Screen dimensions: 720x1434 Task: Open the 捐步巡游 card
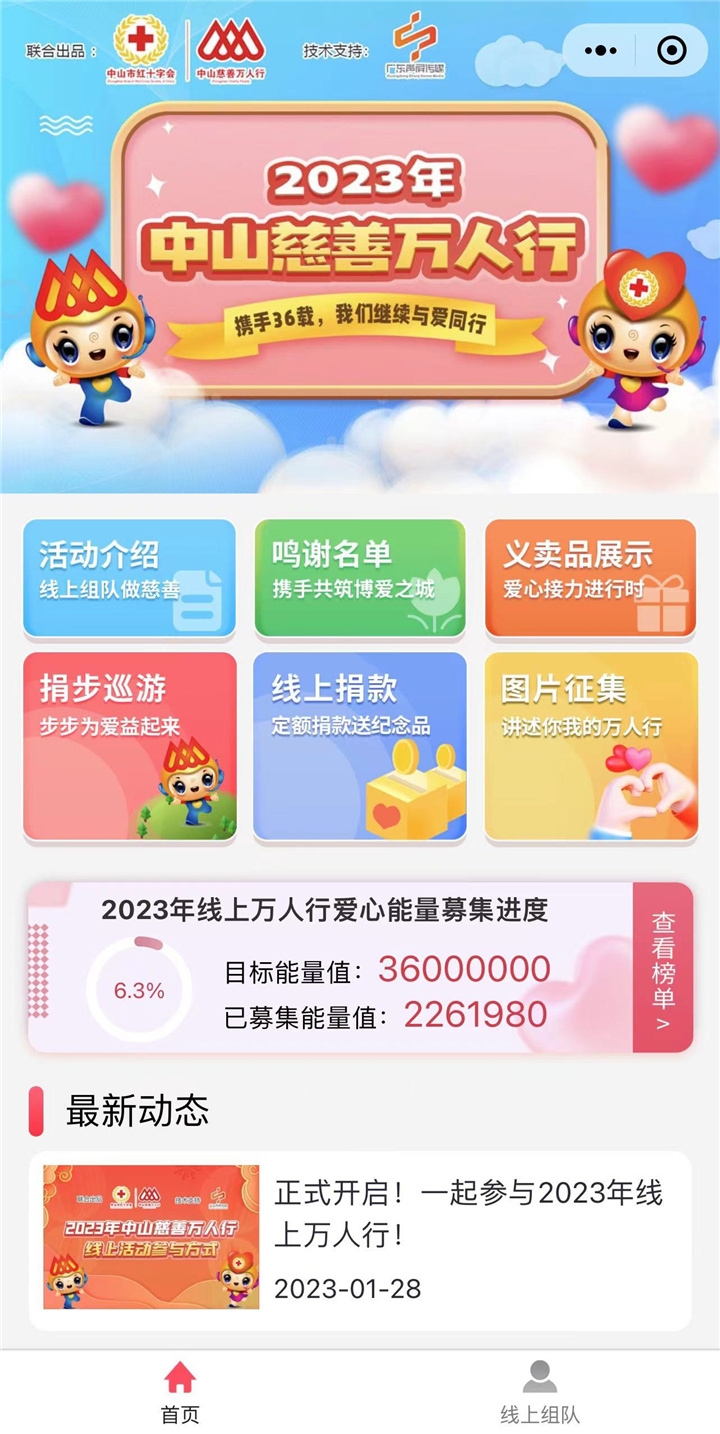click(129, 746)
